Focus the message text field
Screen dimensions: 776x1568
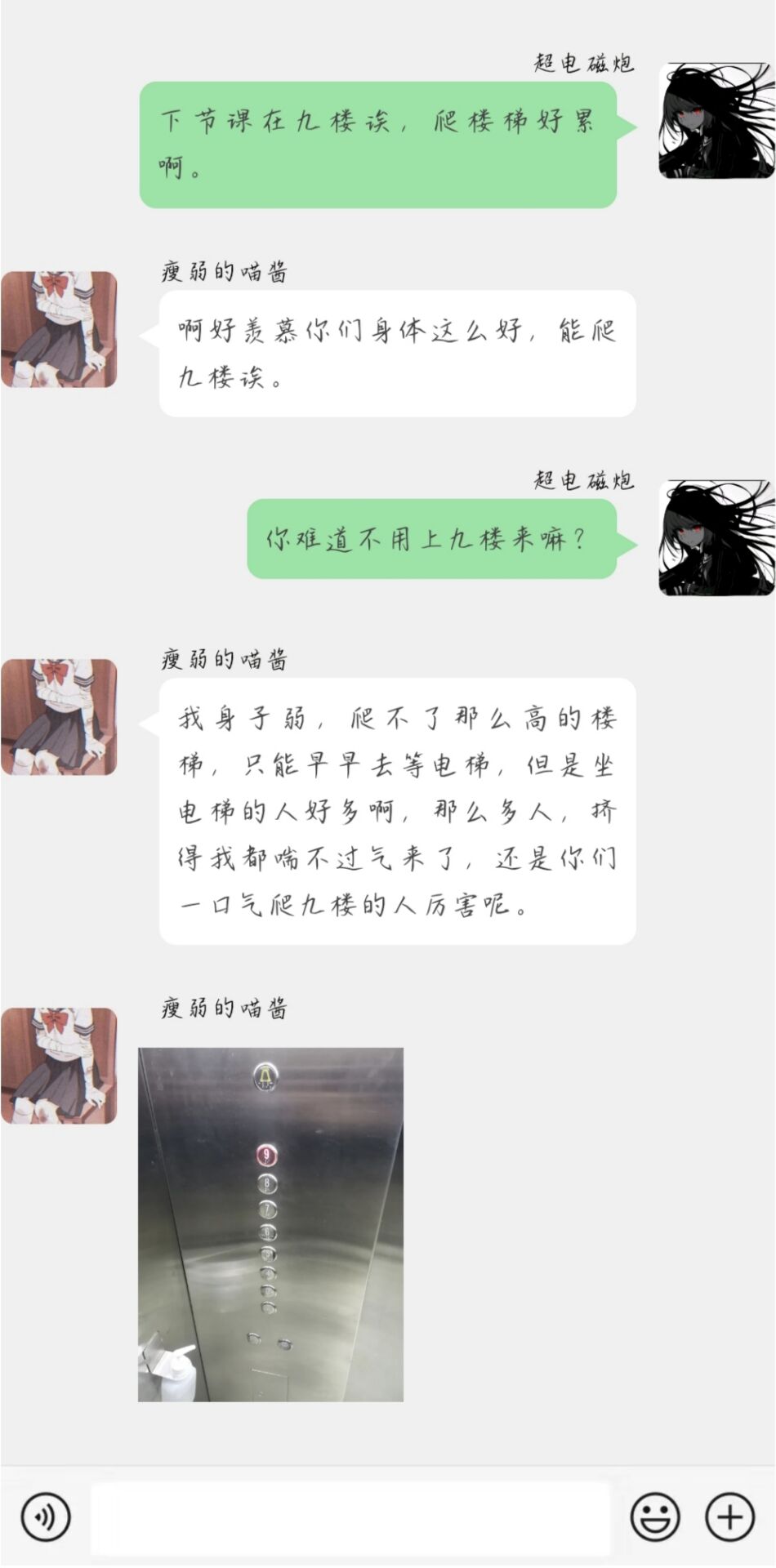[x=350, y=1517]
